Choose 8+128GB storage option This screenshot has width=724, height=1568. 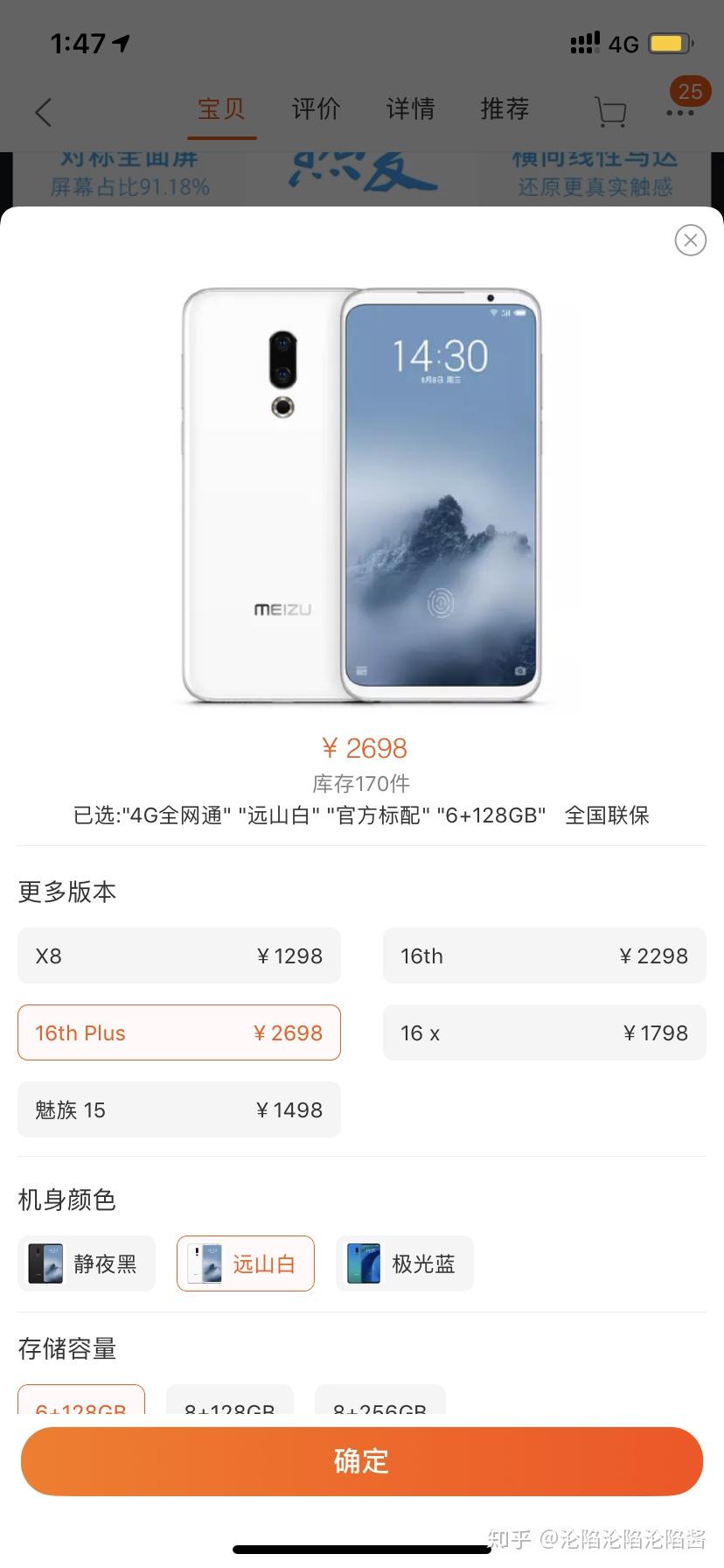click(x=230, y=1402)
